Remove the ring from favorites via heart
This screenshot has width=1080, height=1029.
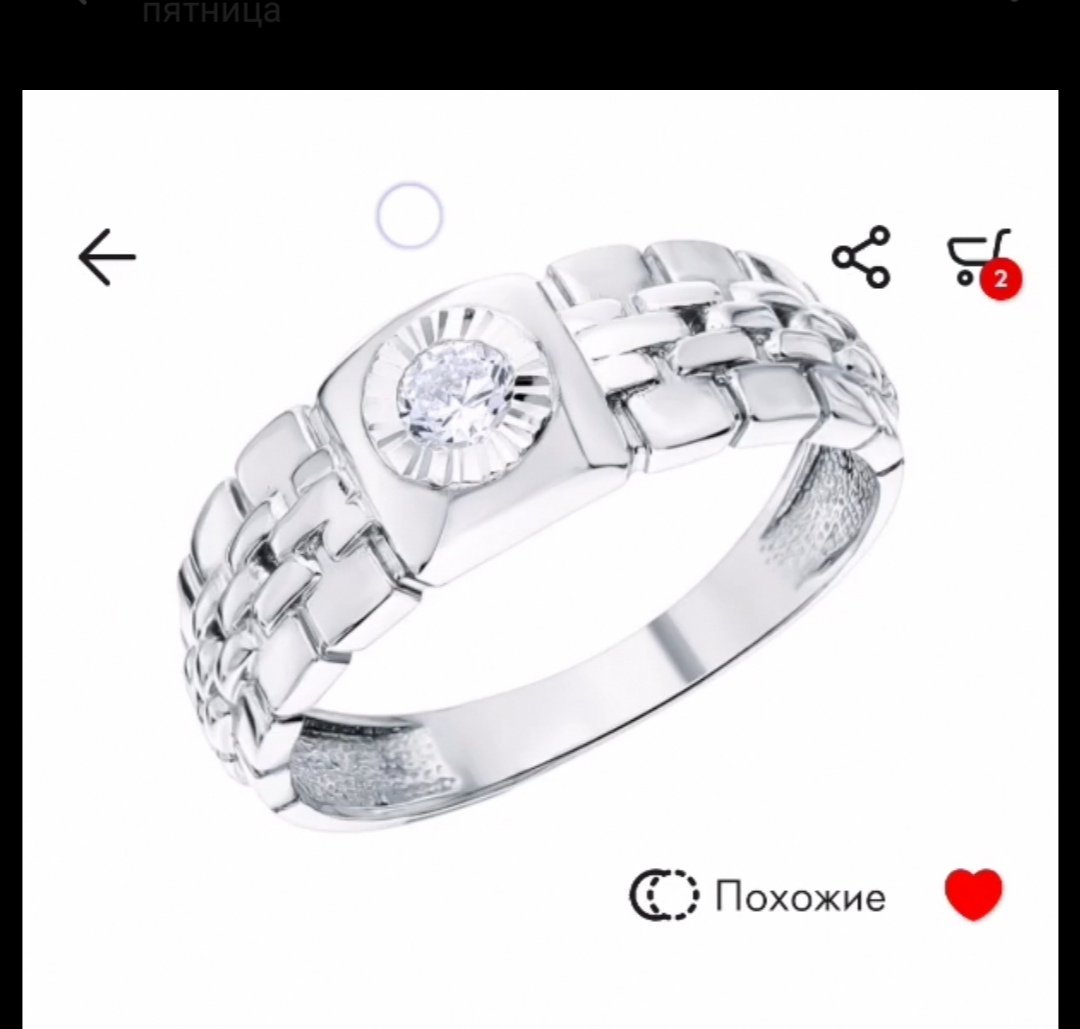click(973, 894)
